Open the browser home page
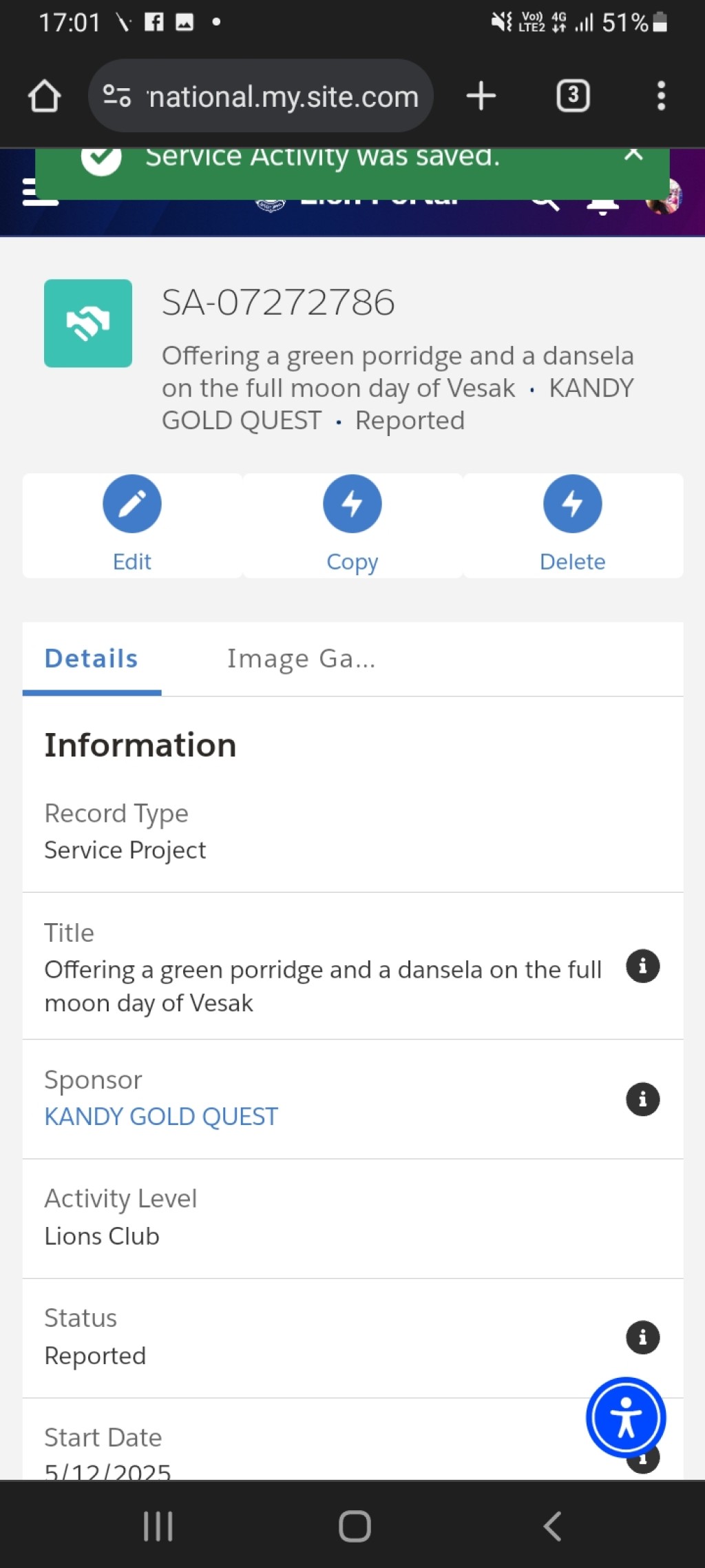This screenshot has width=705, height=1568. click(x=44, y=96)
